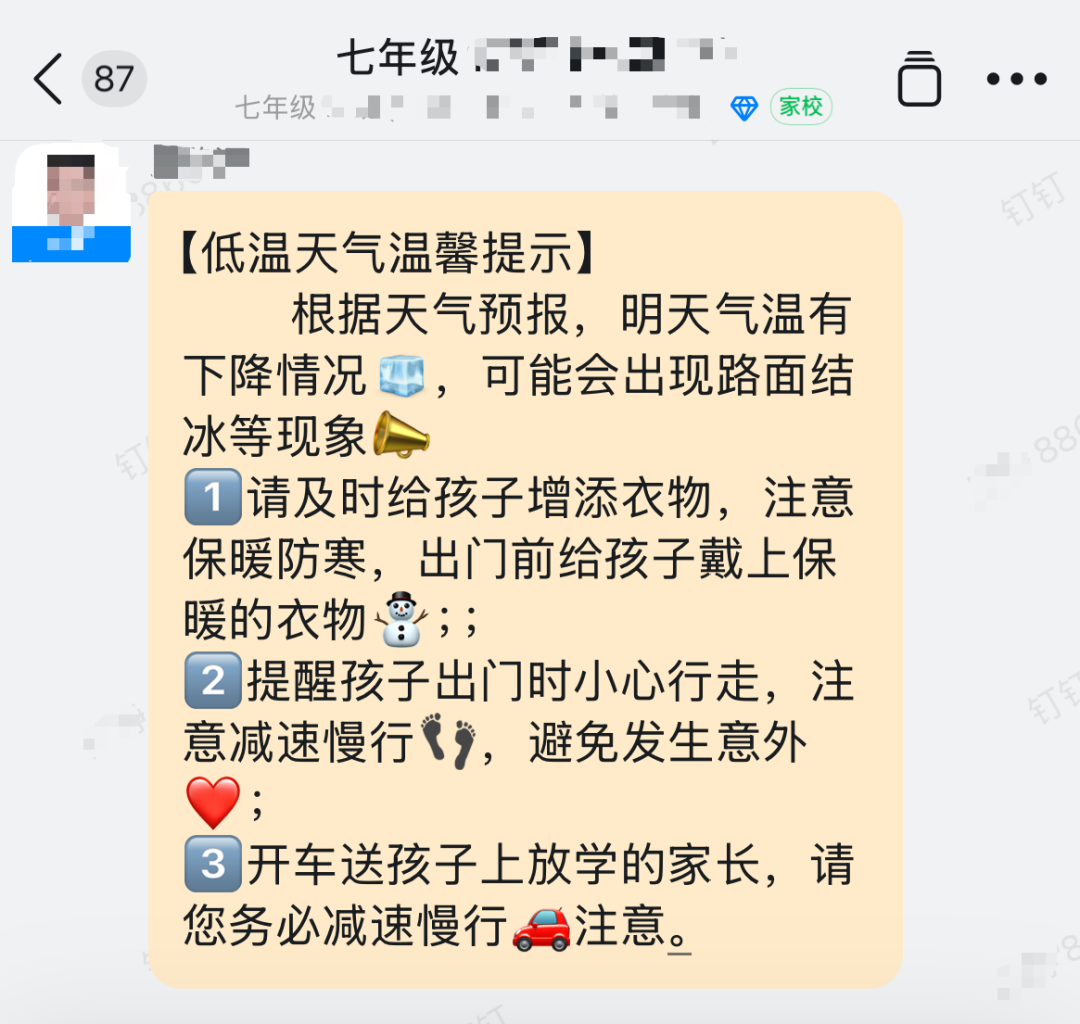Viewport: 1080px width, 1024px height.
Task: Tap the 家校 group tag
Action: pyautogui.click(x=801, y=107)
